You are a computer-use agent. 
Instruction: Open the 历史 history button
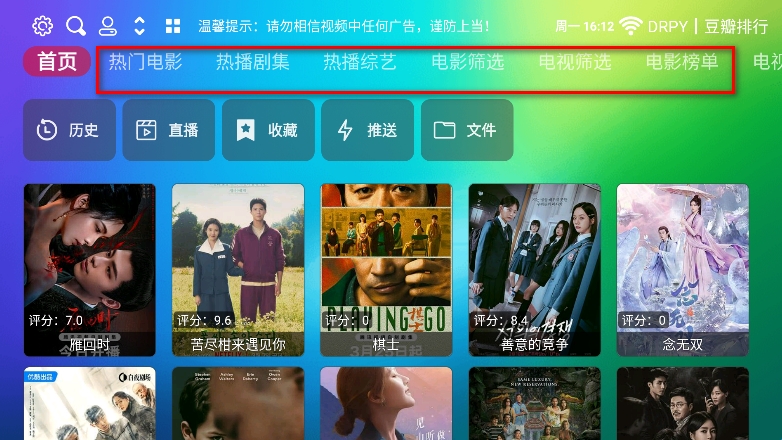(69, 130)
